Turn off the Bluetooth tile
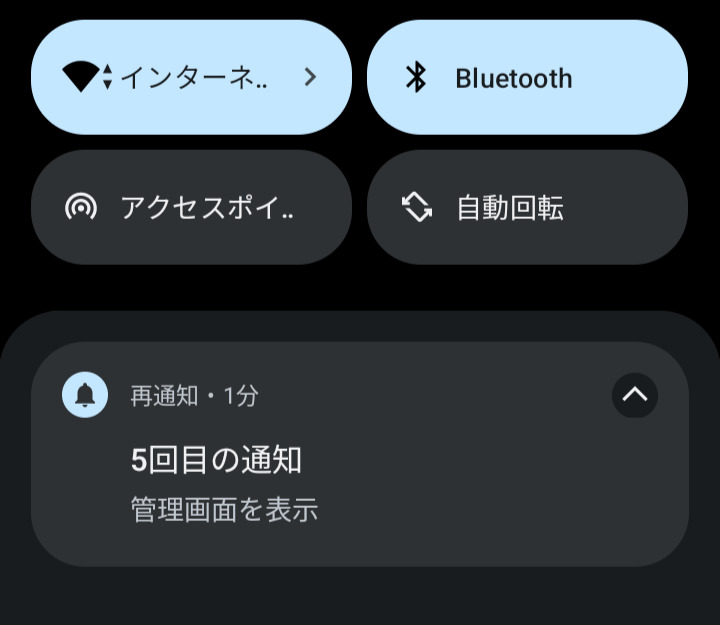 click(527, 77)
